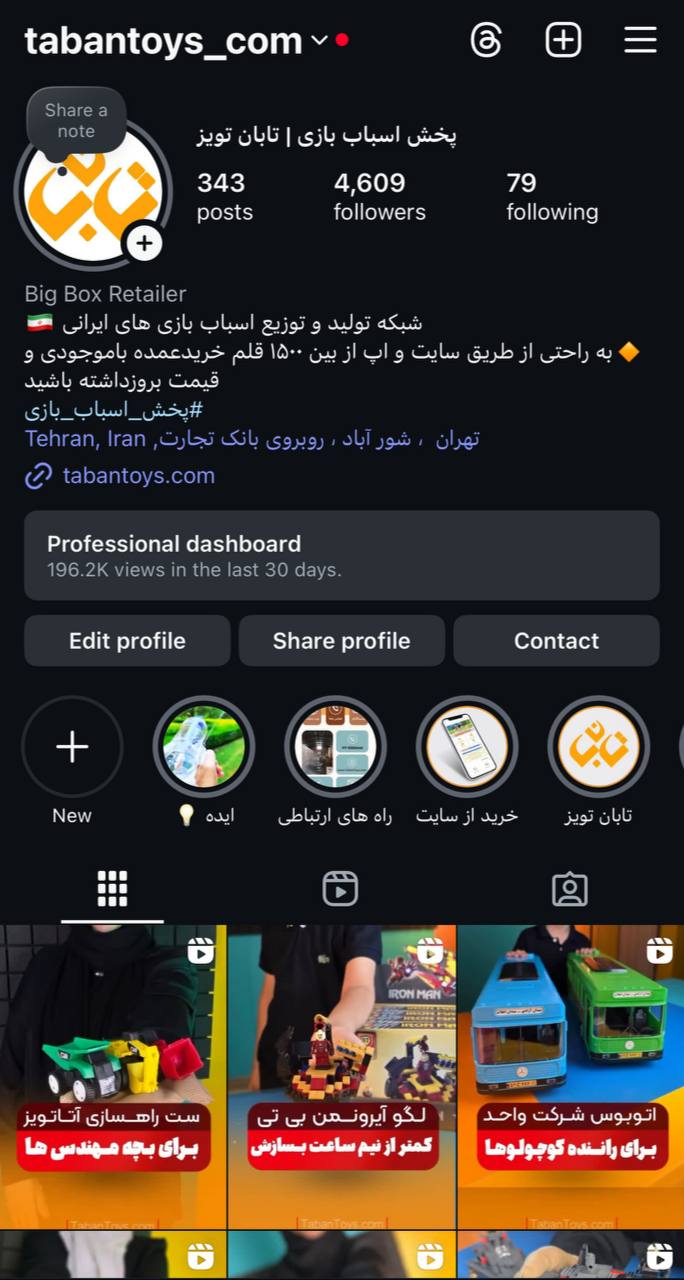The image size is (684, 1280).
Task: Create a new post with plus icon
Action: (x=563, y=41)
